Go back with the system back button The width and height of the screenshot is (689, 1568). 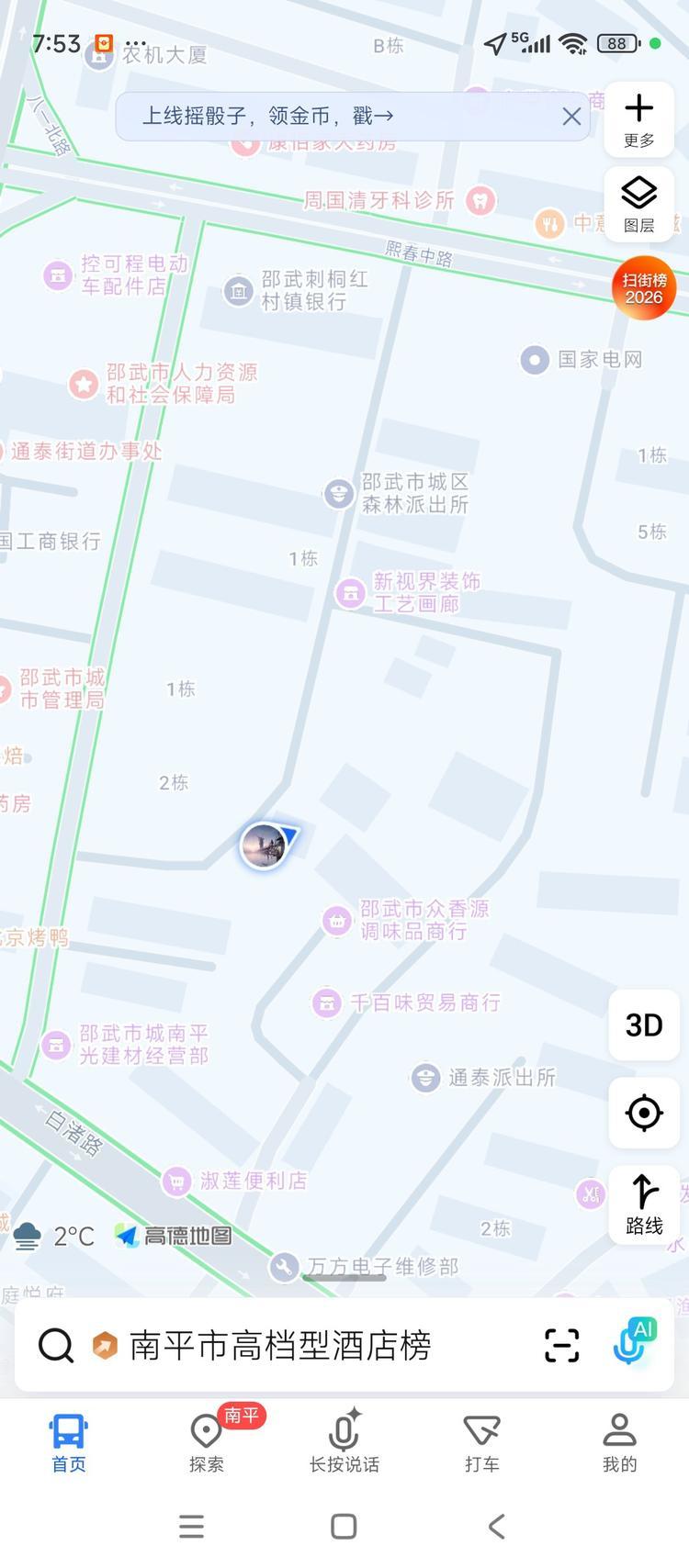[496, 1527]
